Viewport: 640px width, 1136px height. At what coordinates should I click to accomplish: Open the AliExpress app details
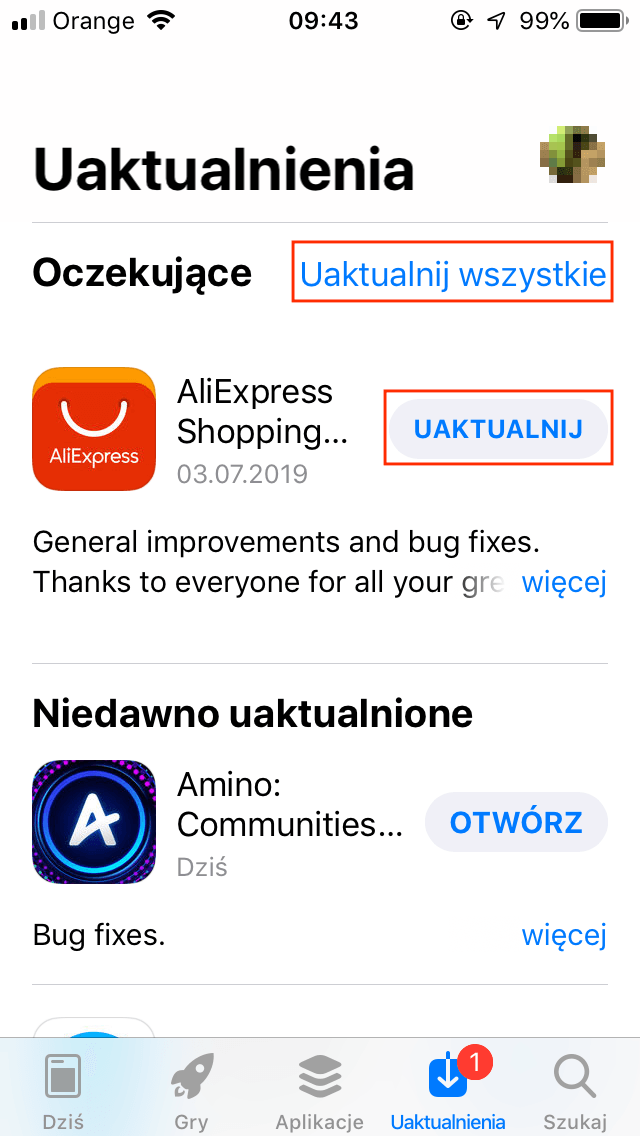(94, 429)
